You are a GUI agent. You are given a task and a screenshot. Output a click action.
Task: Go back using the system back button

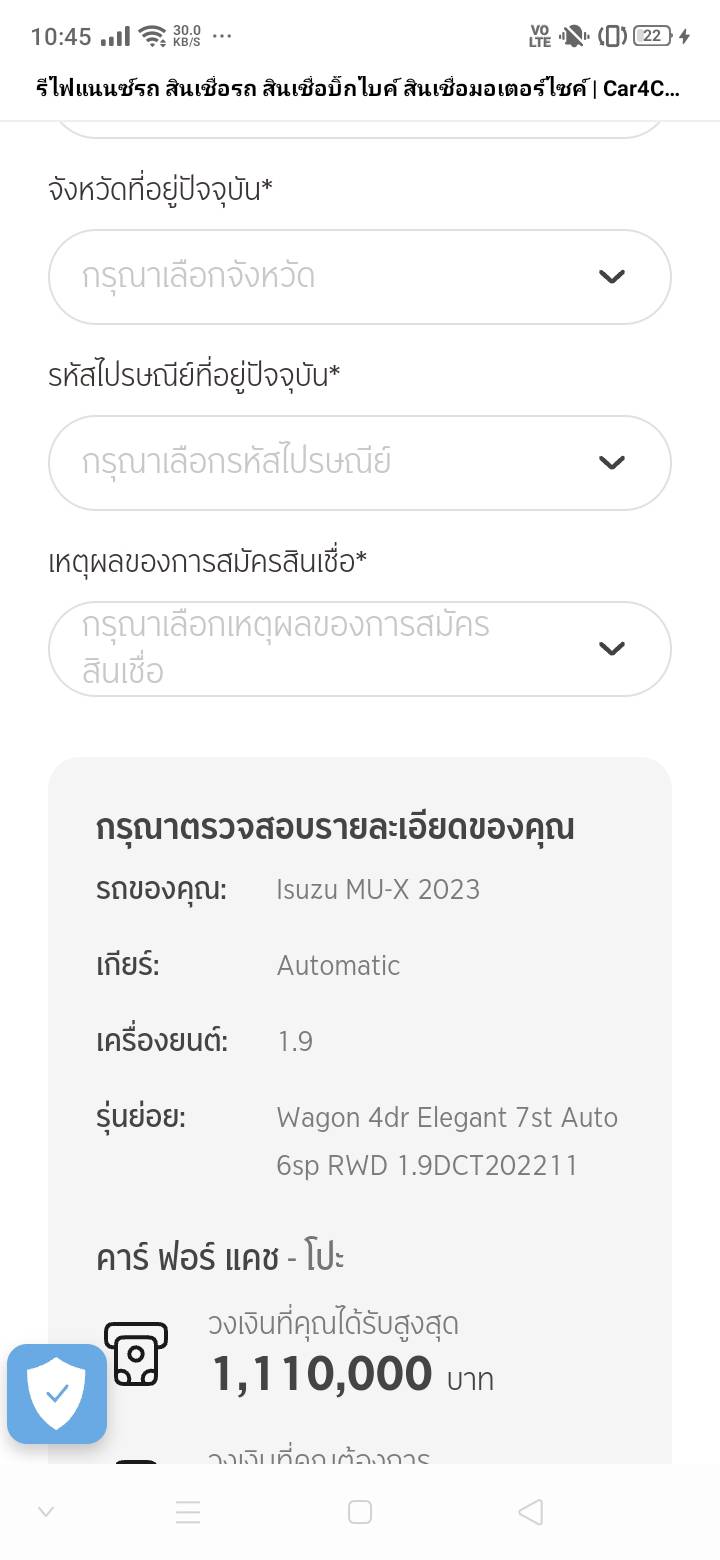(x=531, y=1512)
